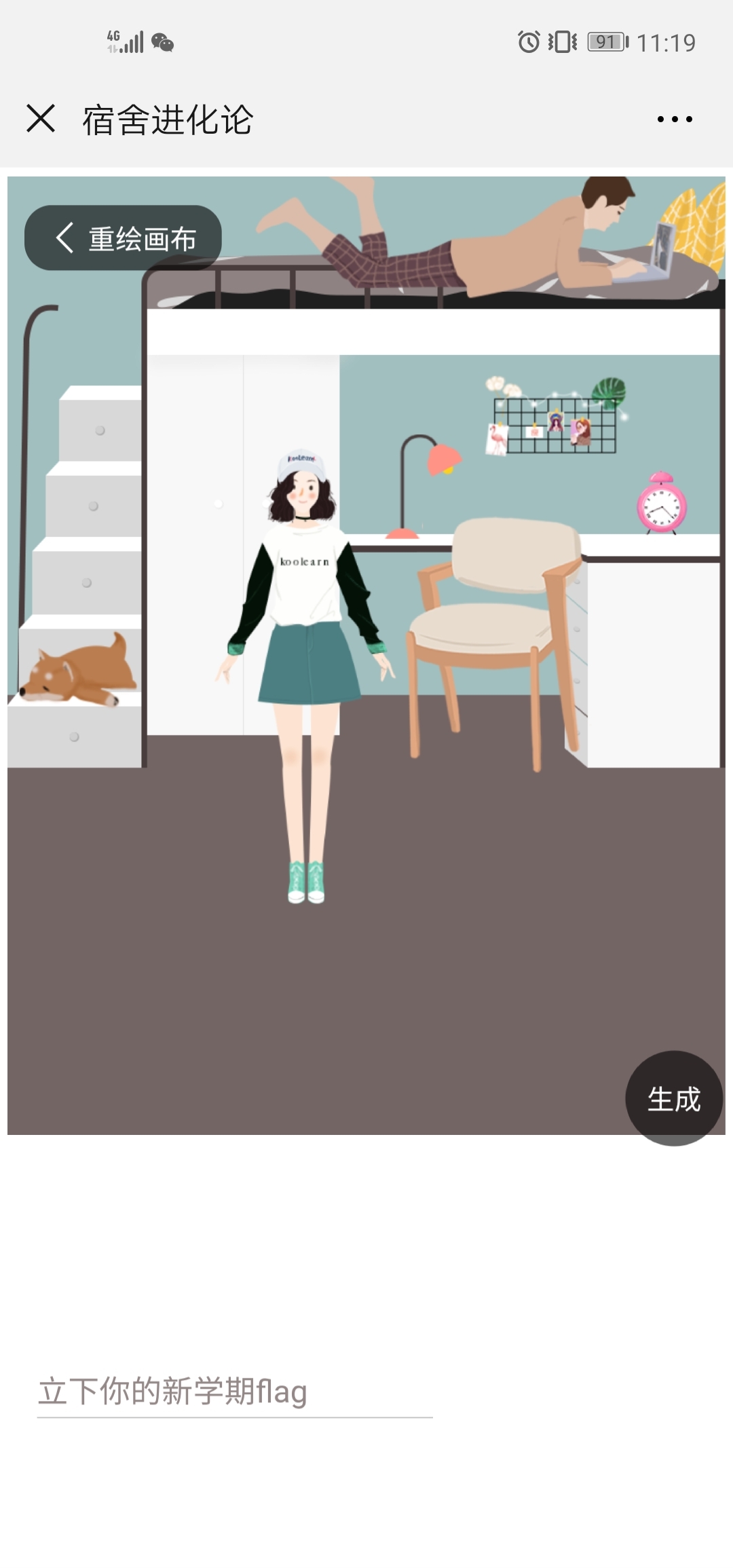Tap 重绘画布 to redraw the canvas

click(x=124, y=238)
